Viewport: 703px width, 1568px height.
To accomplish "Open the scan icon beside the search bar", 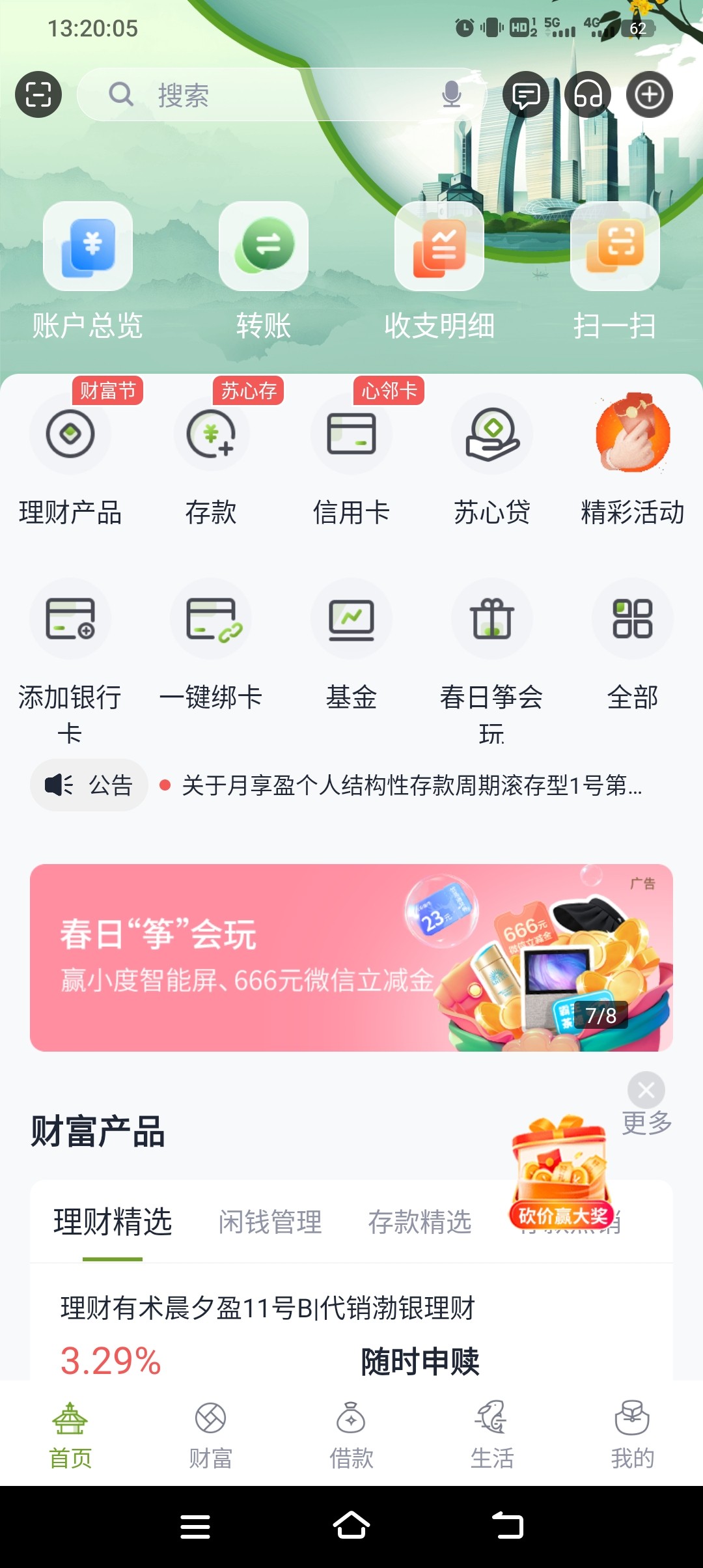I will pyautogui.click(x=38, y=94).
